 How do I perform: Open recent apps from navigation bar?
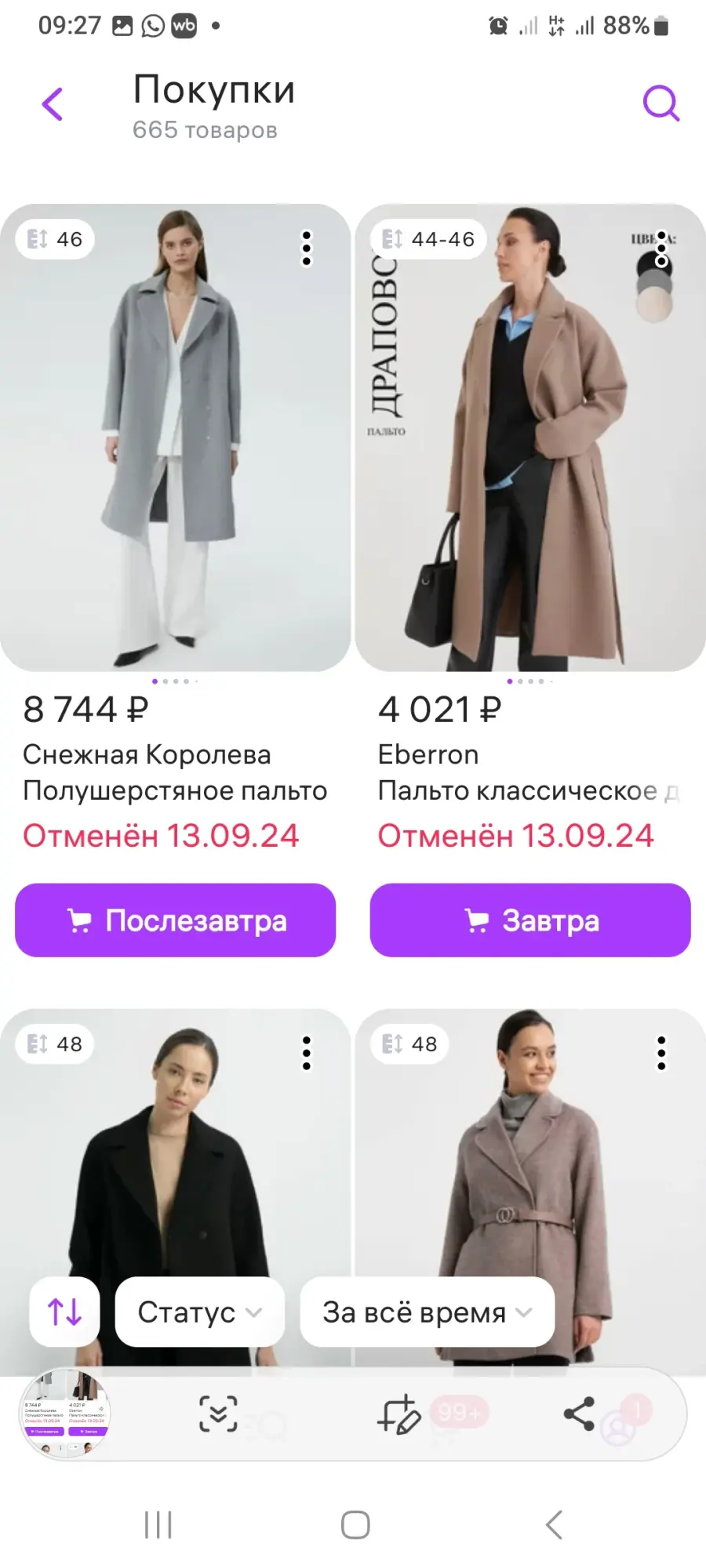tap(158, 1525)
